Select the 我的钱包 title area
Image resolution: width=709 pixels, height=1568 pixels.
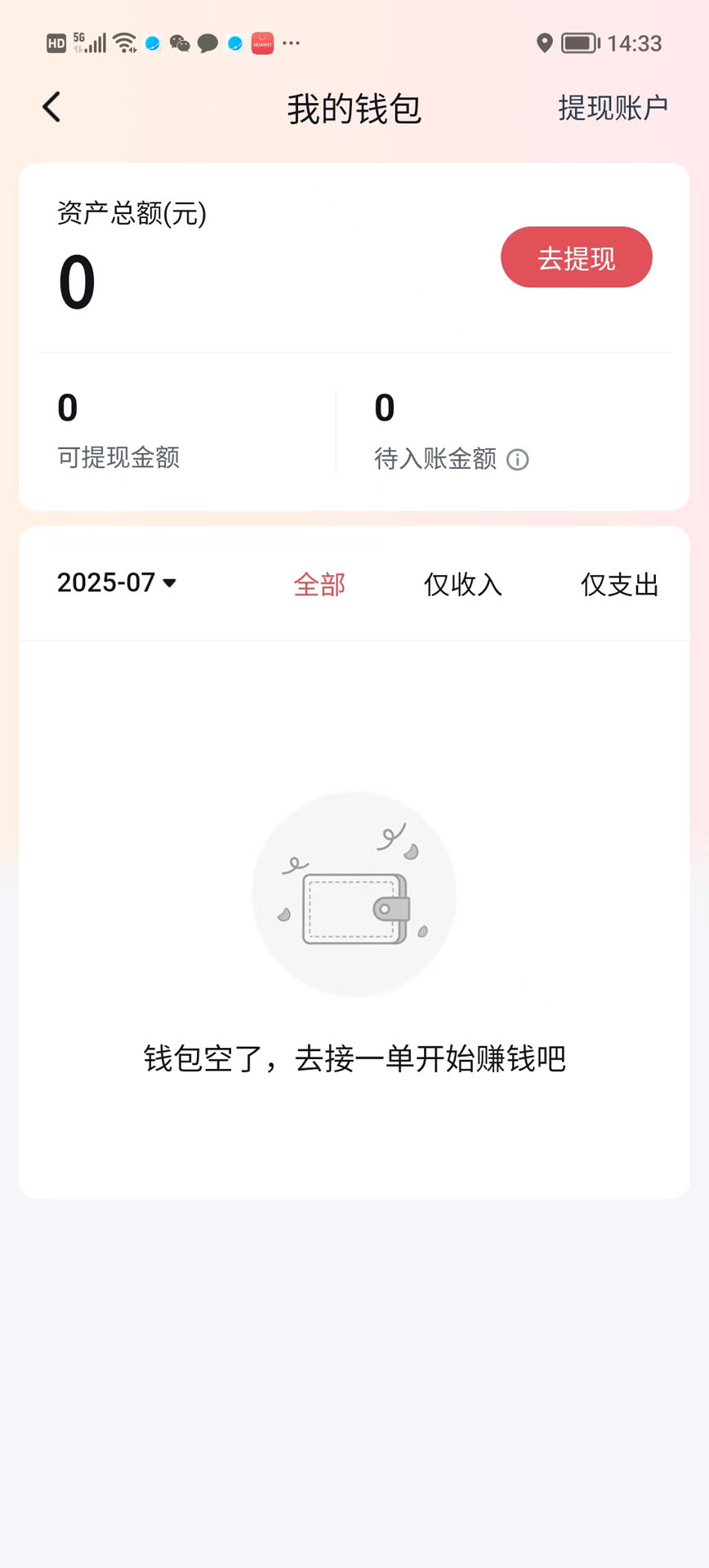click(x=354, y=108)
